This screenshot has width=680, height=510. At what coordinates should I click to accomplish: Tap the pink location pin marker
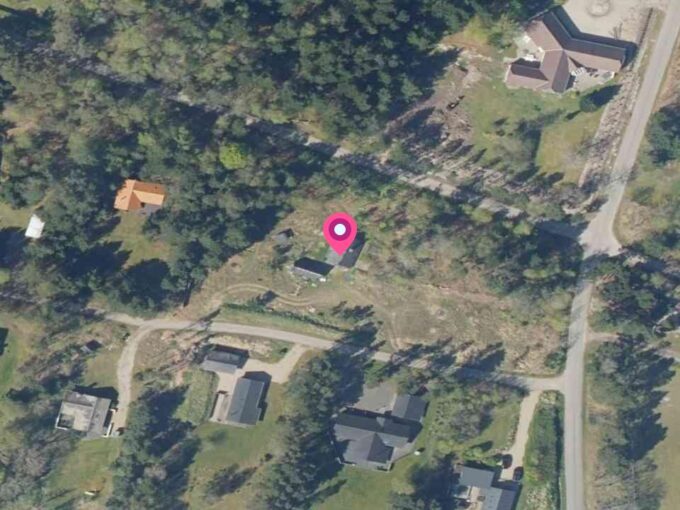click(x=340, y=232)
